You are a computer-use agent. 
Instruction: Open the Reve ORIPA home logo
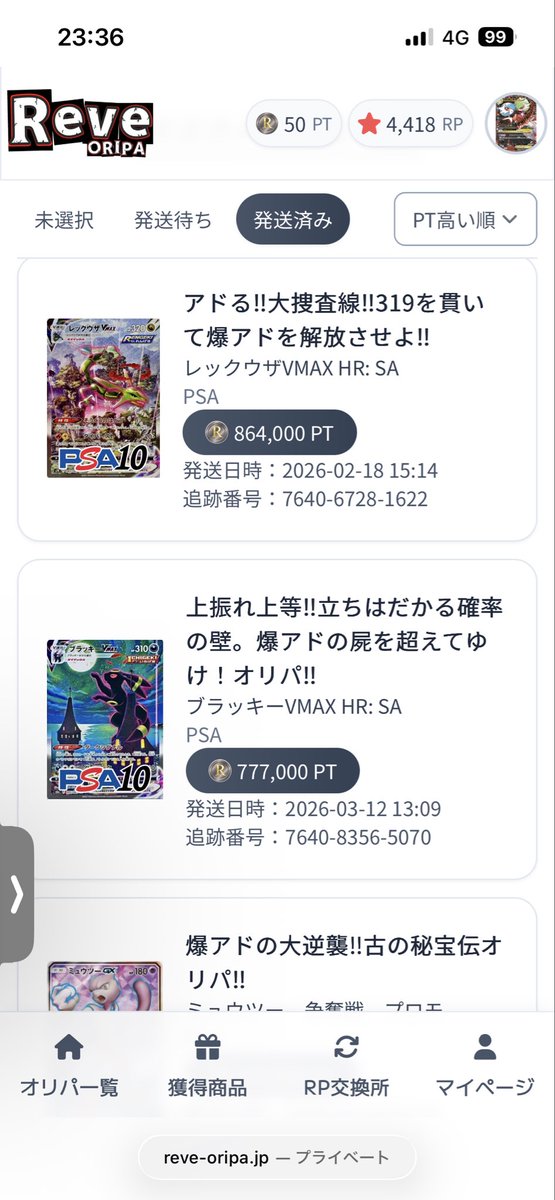pos(81,123)
